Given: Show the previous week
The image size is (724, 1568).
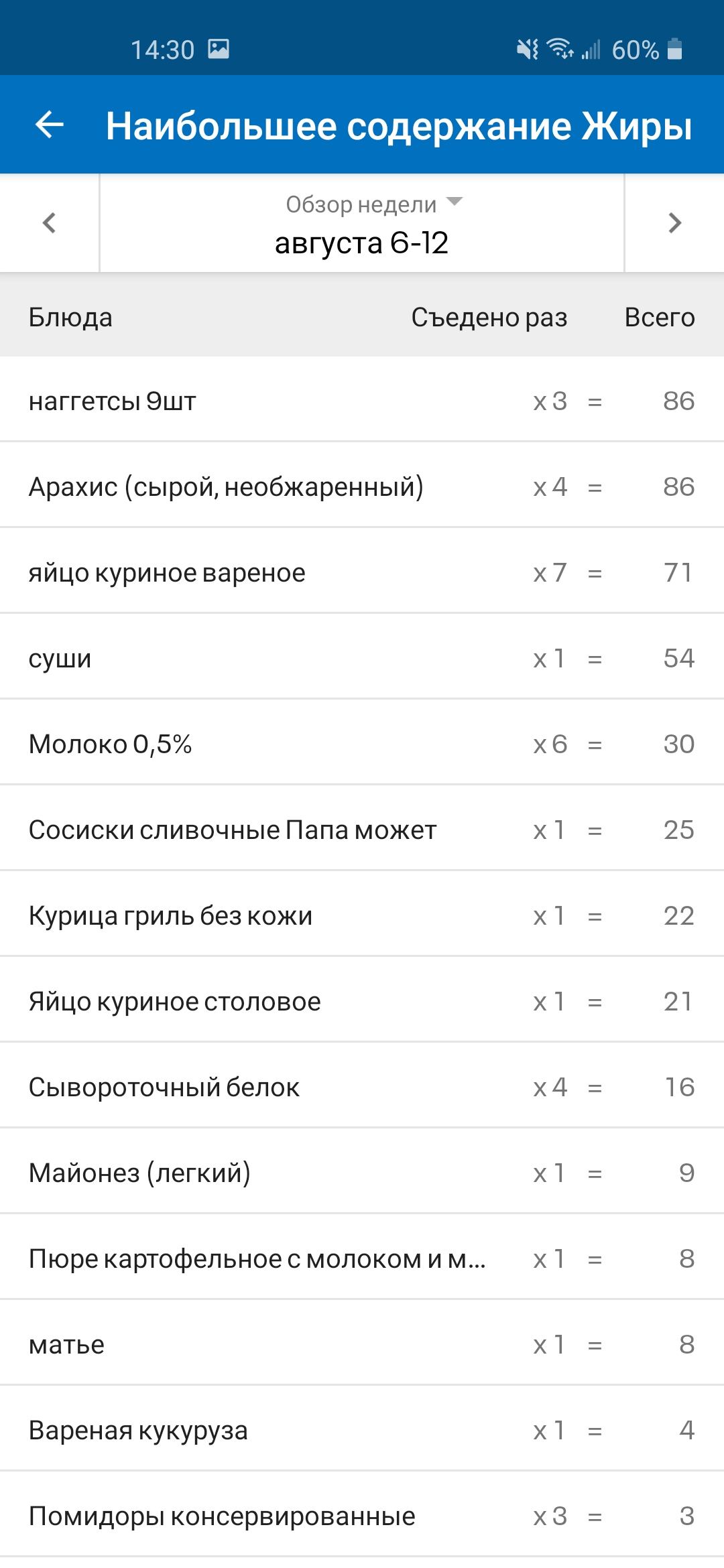Looking at the screenshot, I should click(x=49, y=223).
